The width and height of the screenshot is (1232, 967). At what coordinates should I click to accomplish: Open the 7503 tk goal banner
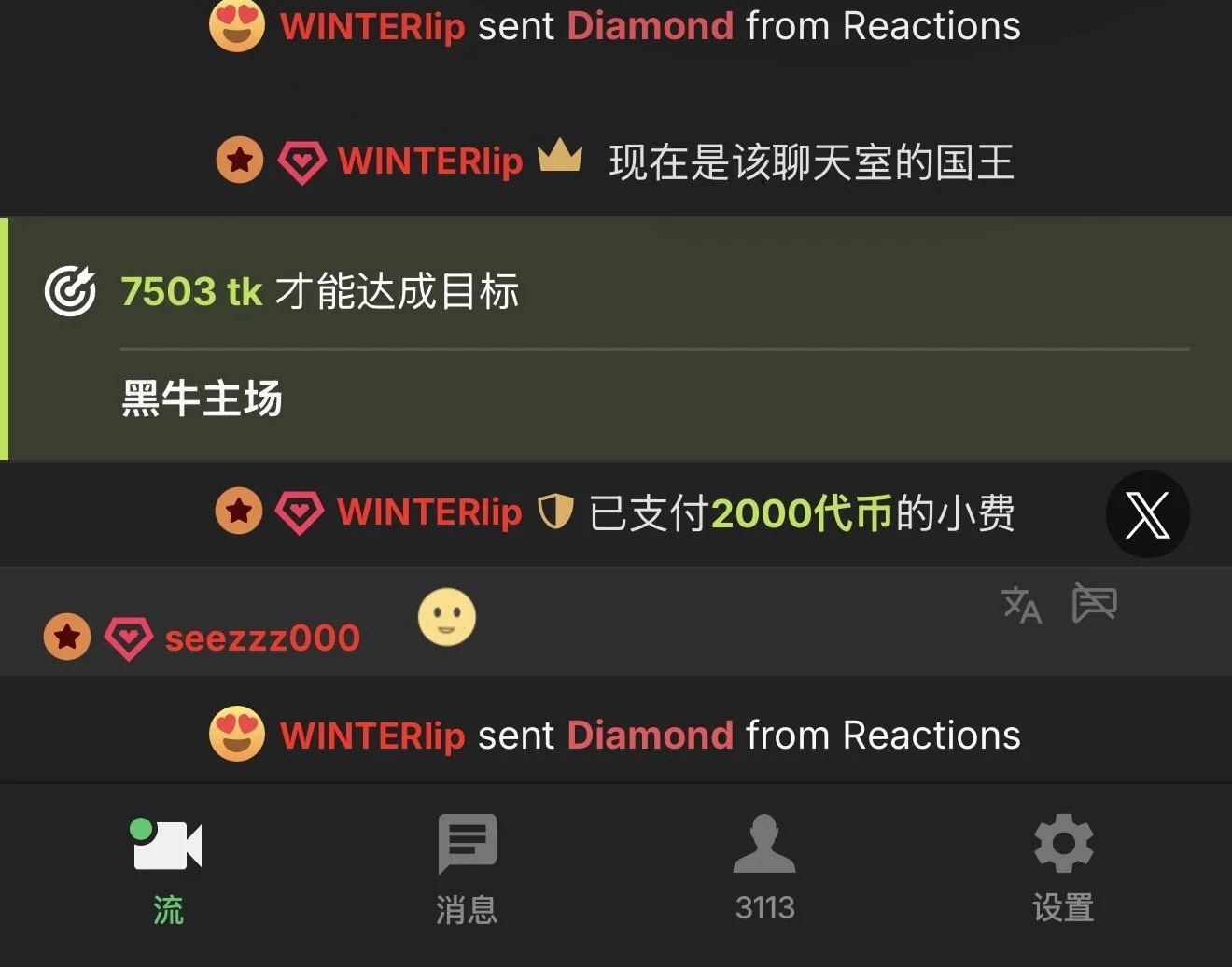[x=616, y=338]
